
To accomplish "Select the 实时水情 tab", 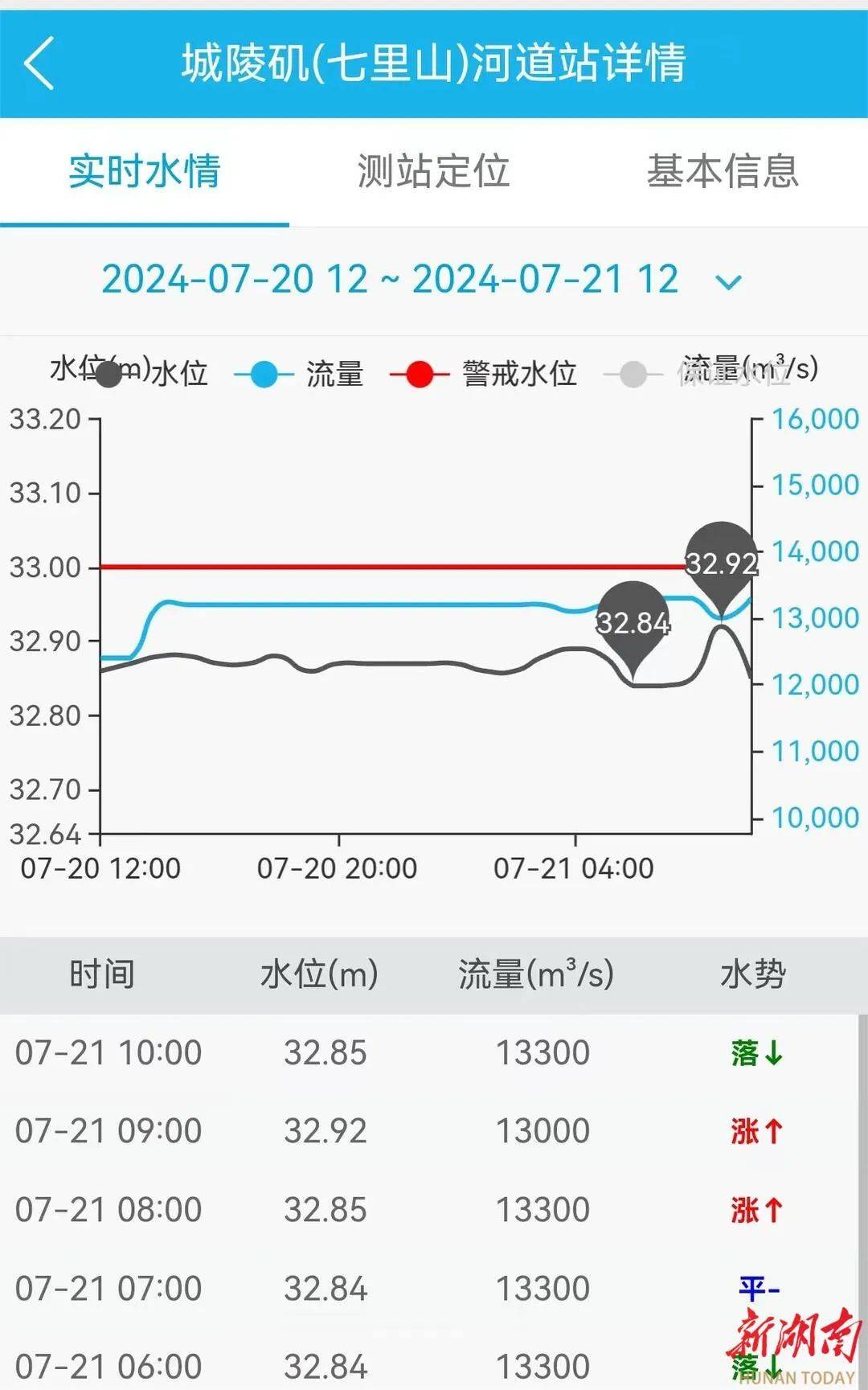I will click(145, 170).
